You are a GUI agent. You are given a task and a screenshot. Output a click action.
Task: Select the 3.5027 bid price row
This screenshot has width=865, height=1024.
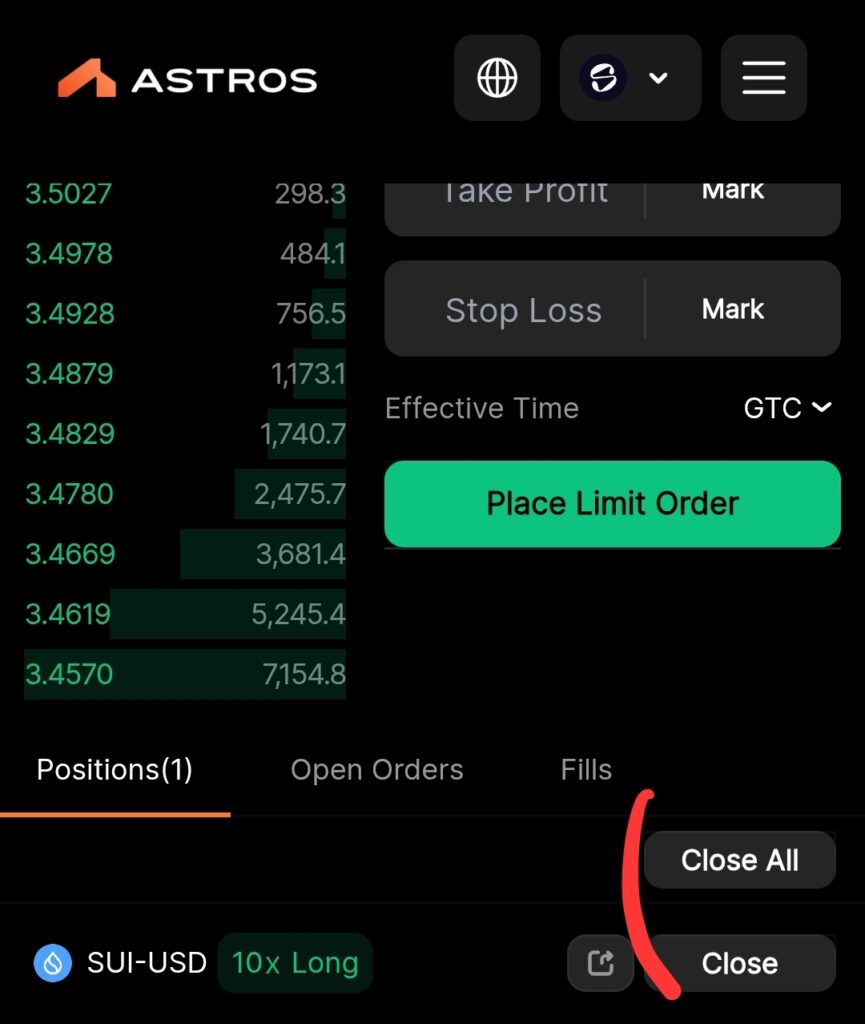tap(69, 194)
